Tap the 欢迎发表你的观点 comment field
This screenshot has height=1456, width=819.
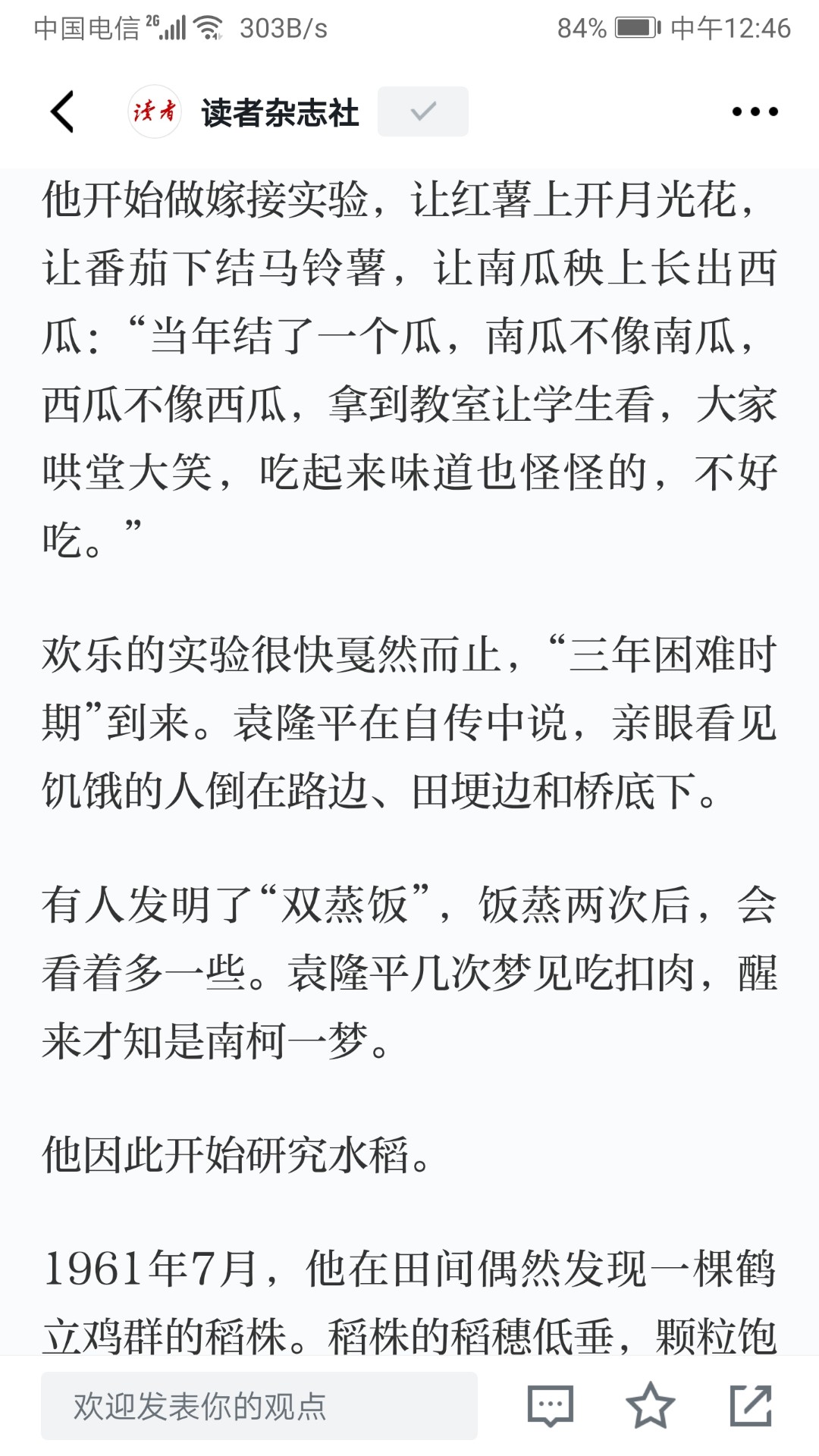(x=259, y=1406)
